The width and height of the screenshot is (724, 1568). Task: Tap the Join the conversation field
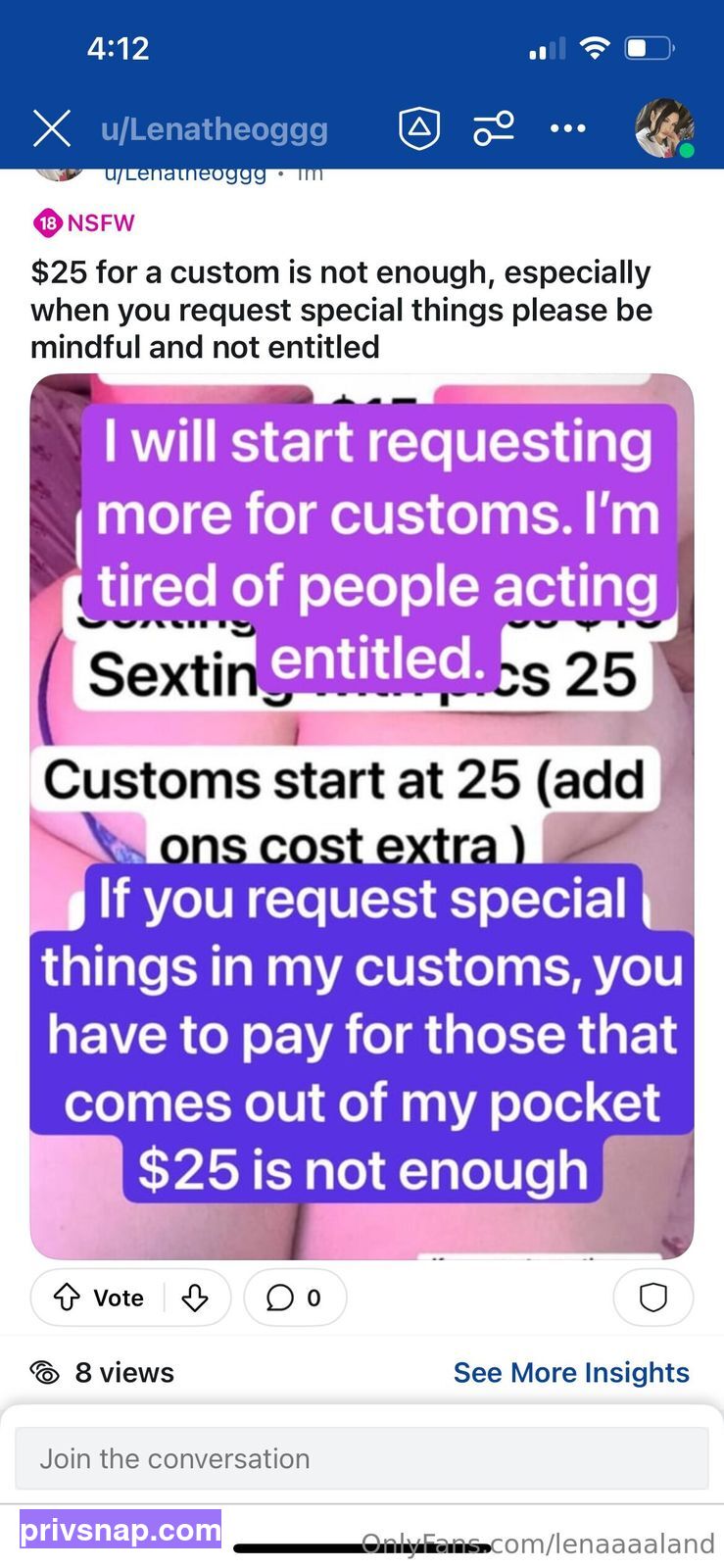coord(362,1458)
